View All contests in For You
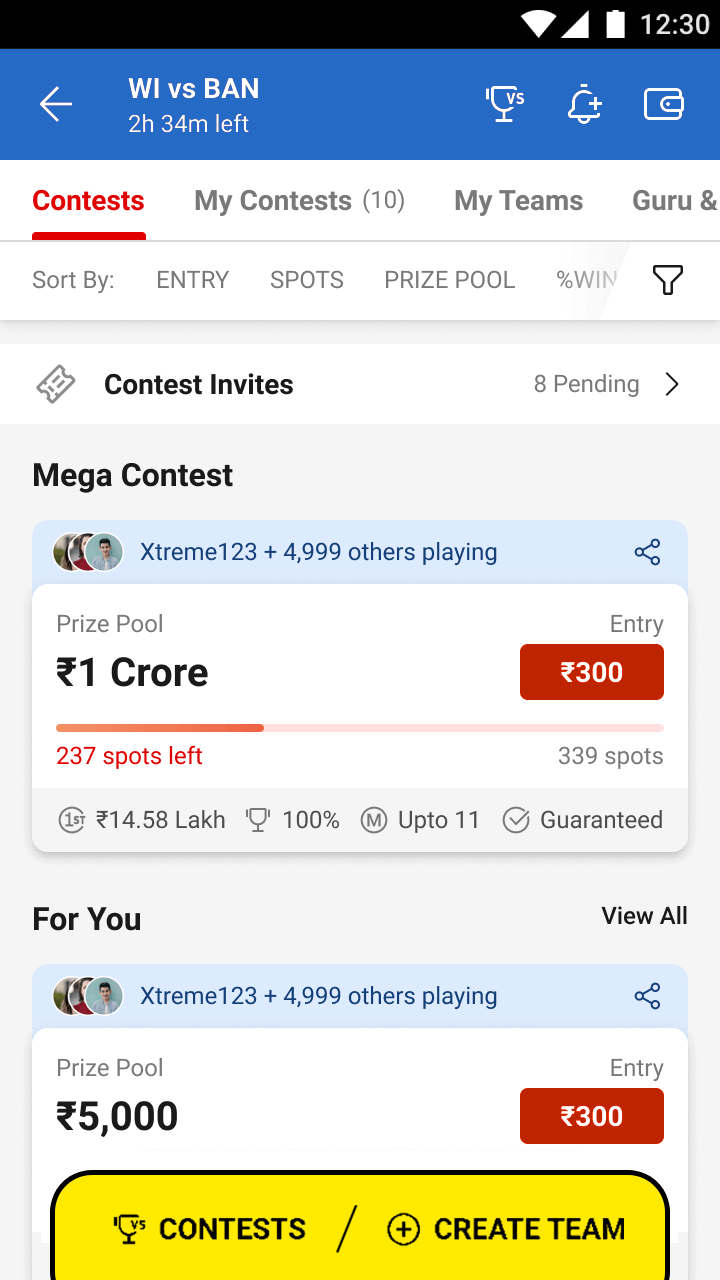720x1280 pixels. click(644, 916)
